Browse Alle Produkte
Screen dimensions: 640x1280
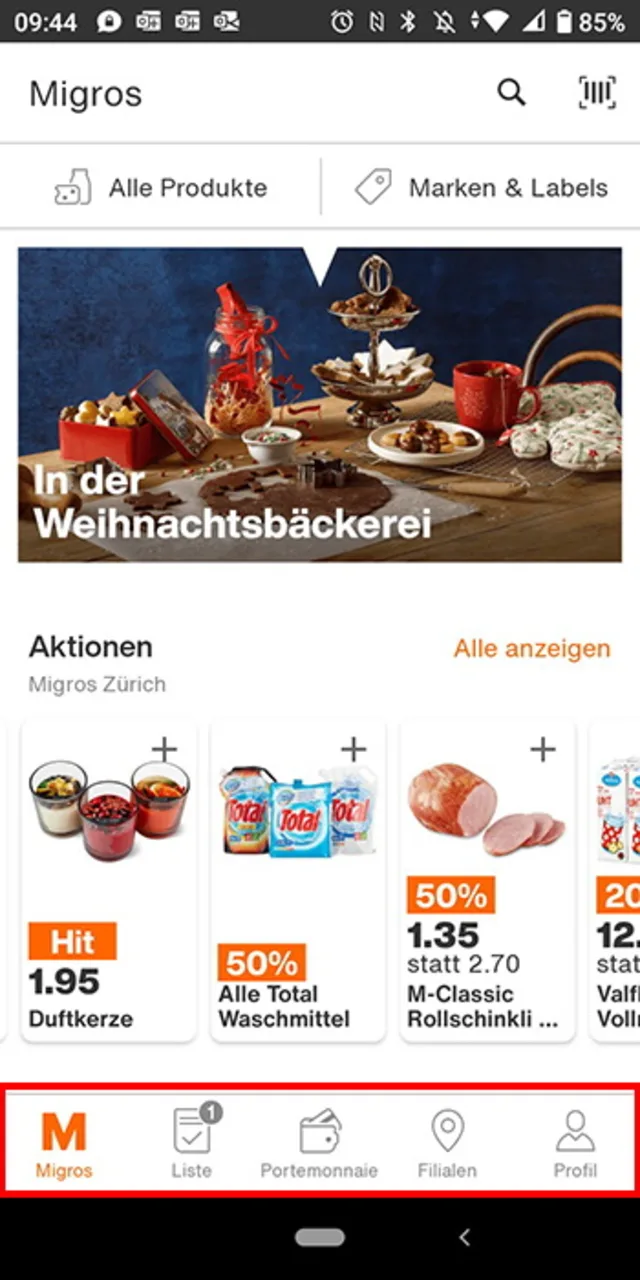pos(162,187)
